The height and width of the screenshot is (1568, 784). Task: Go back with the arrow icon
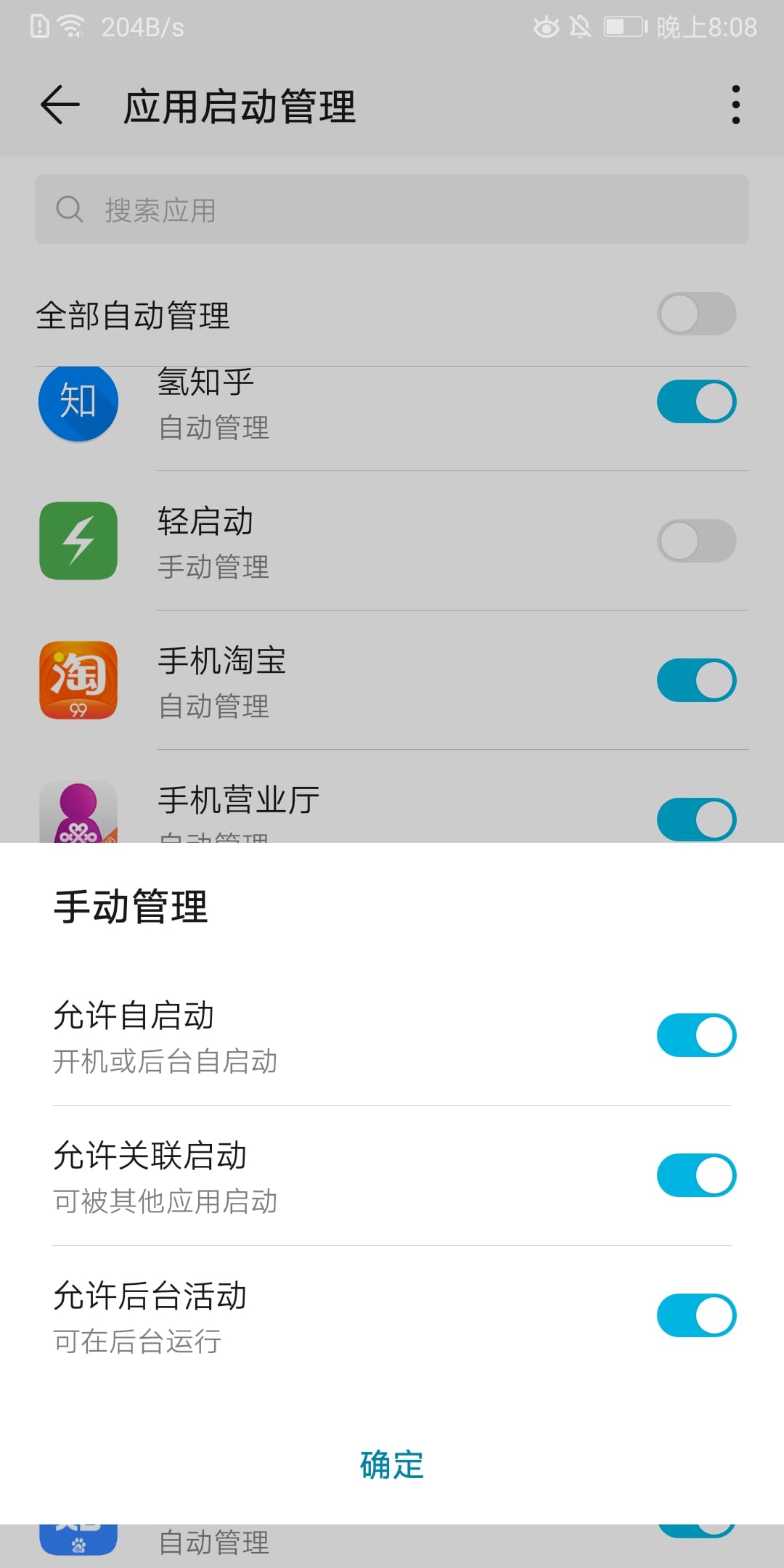[x=60, y=105]
